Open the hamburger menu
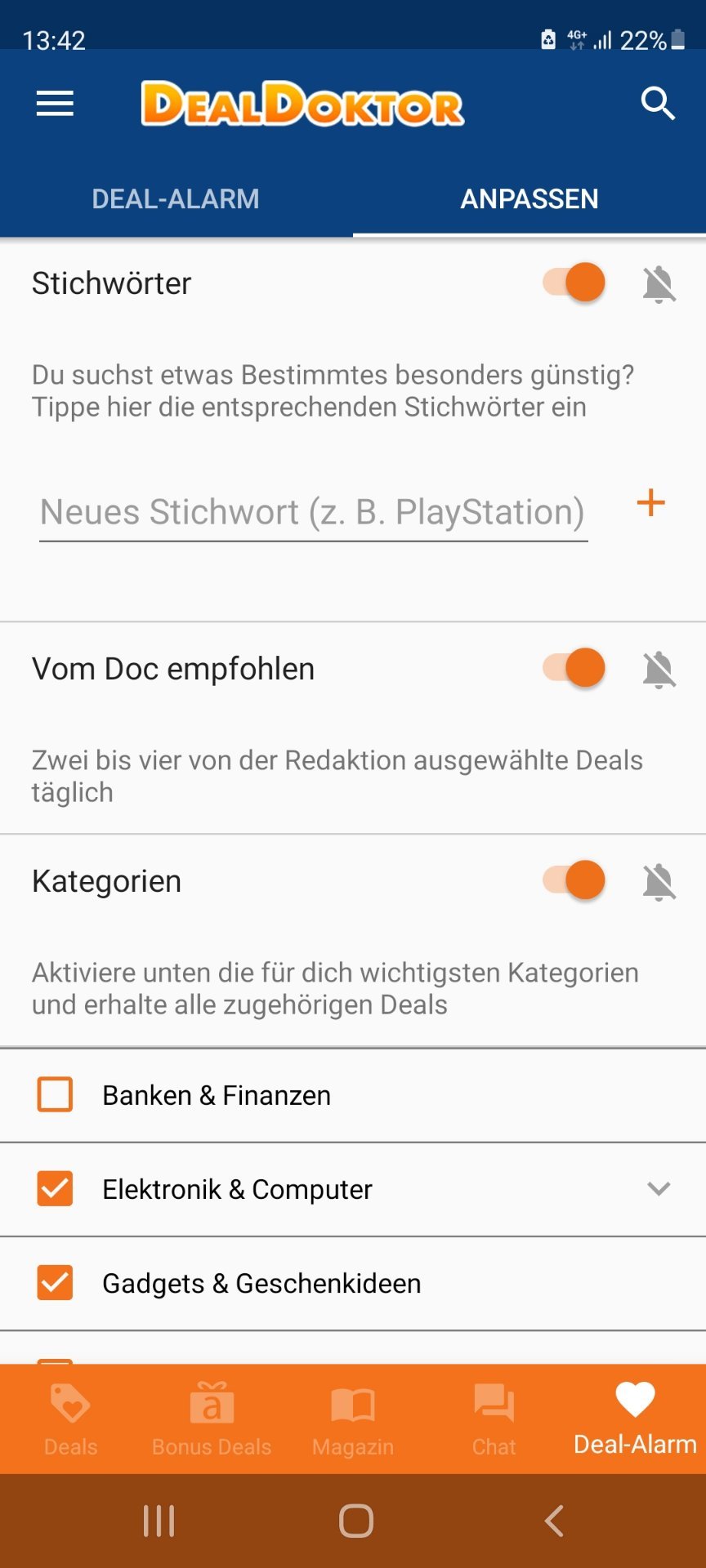The height and width of the screenshot is (1568, 706). pyautogui.click(x=55, y=104)
